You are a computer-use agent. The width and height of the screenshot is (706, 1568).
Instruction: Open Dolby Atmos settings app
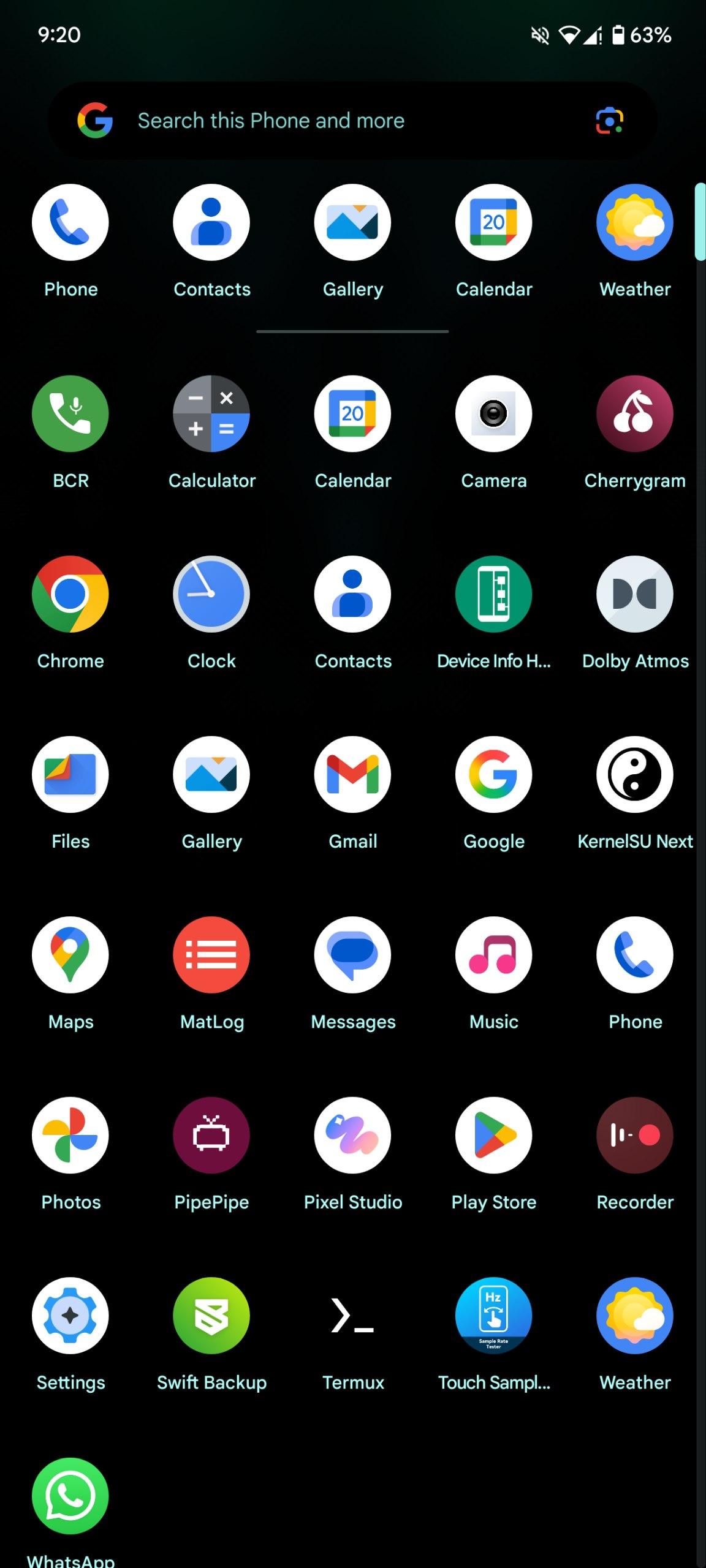(635, 594)
